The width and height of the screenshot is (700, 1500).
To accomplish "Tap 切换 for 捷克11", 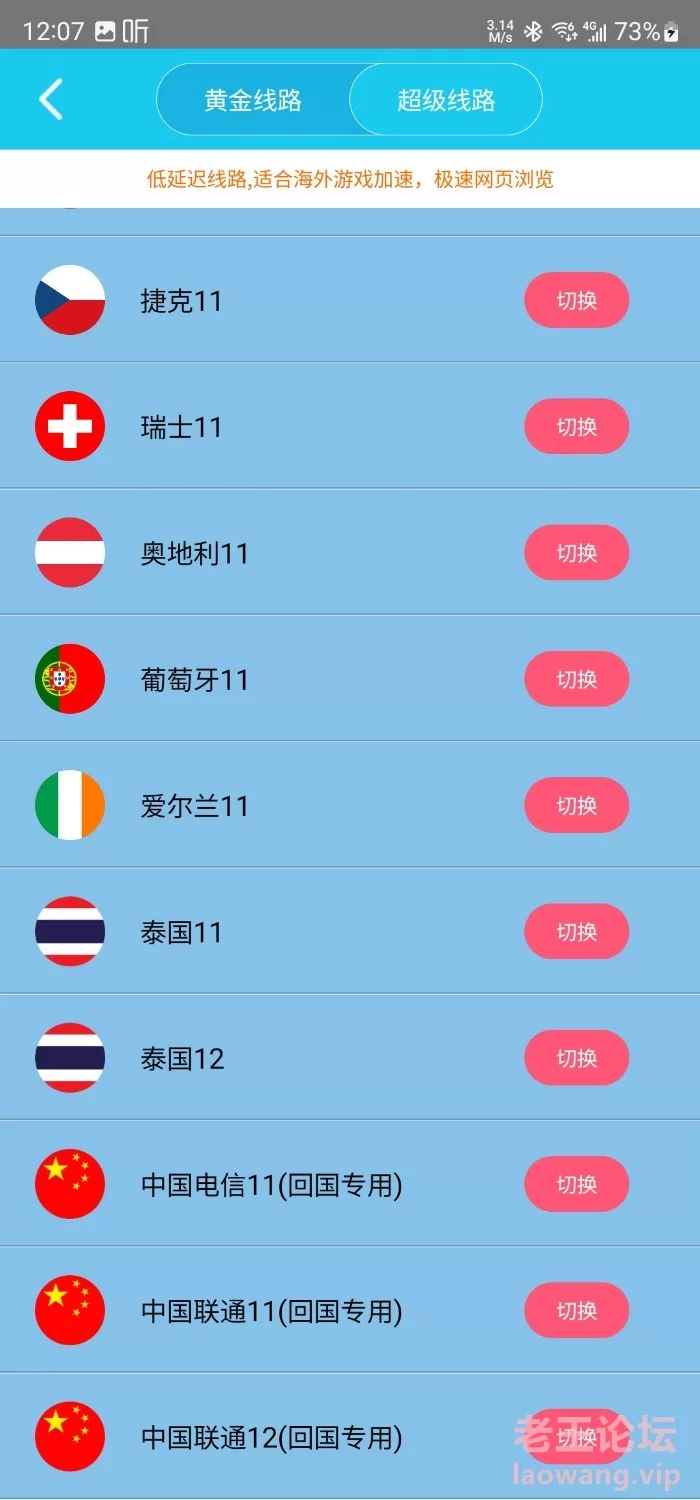I will point(577,300).
